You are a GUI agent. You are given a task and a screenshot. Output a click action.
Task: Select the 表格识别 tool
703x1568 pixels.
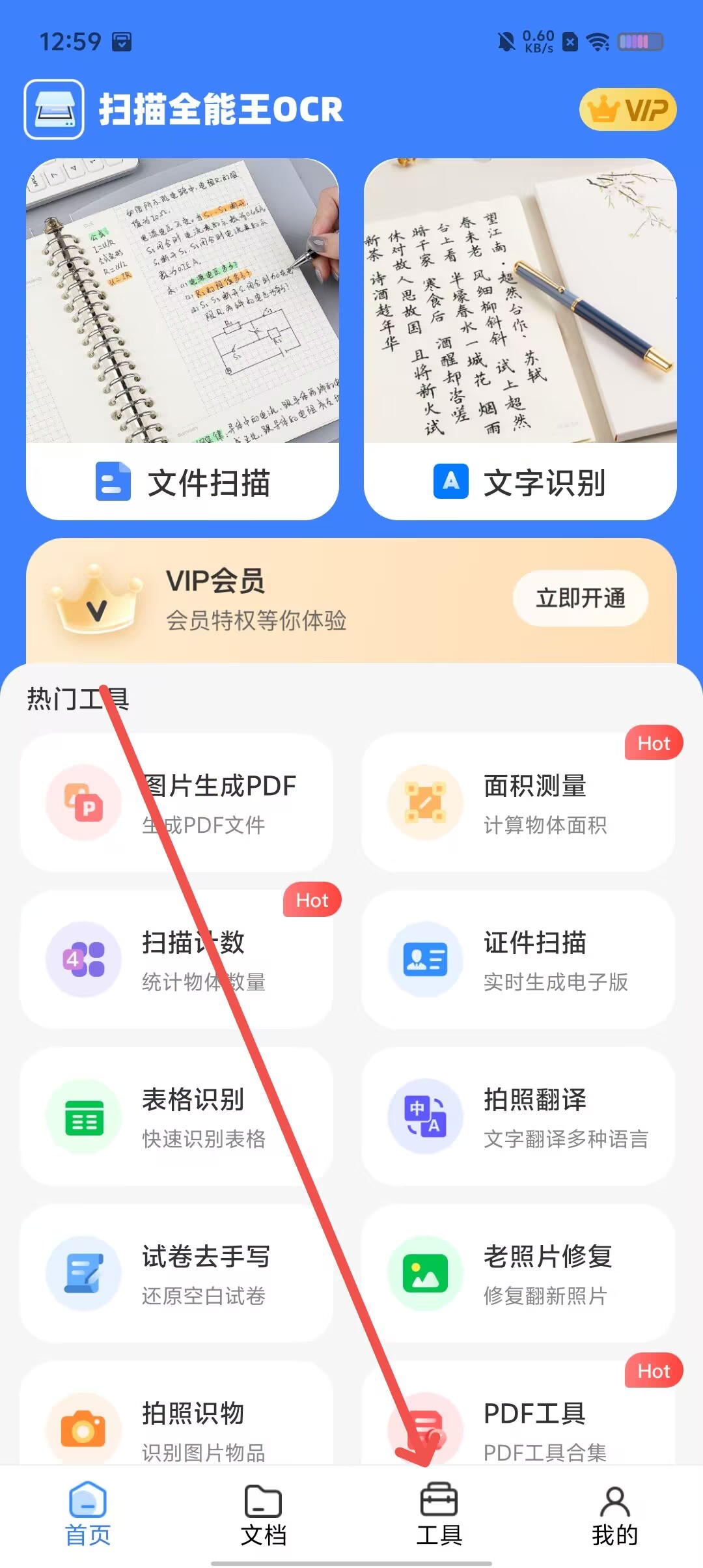pyautogui.click(x=176, y=1117)
